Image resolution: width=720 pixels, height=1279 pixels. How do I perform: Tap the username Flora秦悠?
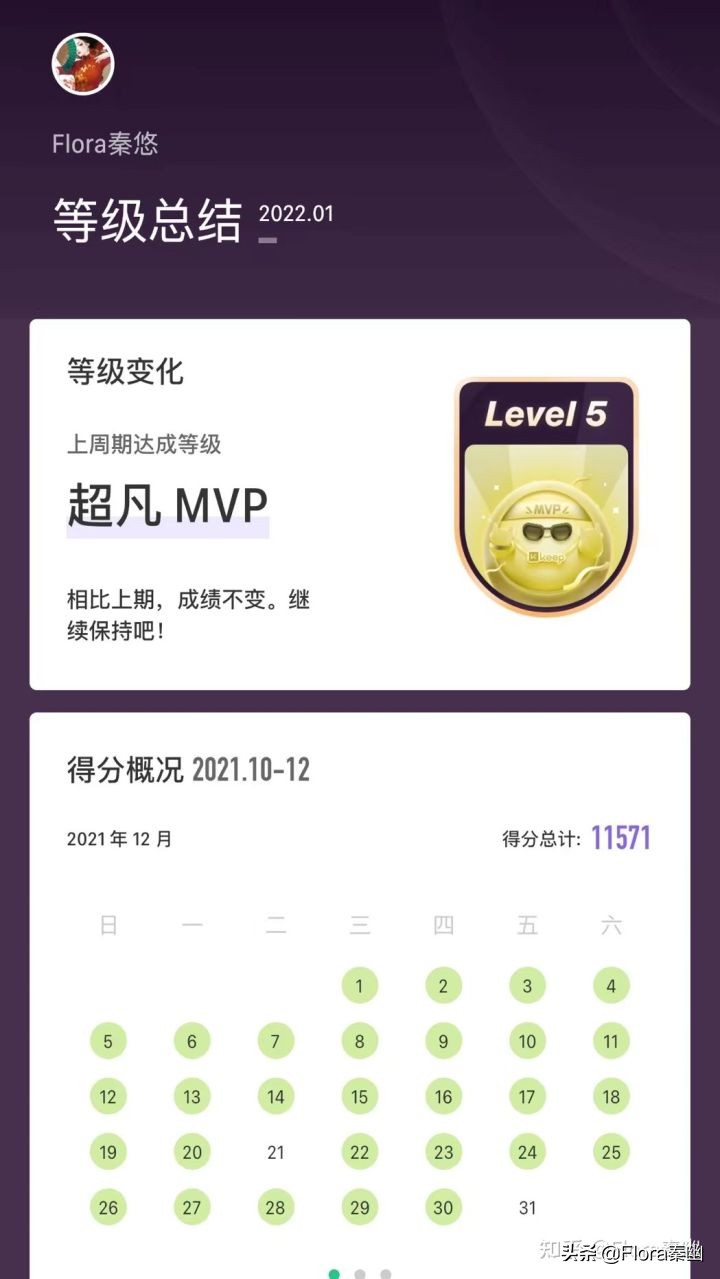pos(105,143)
